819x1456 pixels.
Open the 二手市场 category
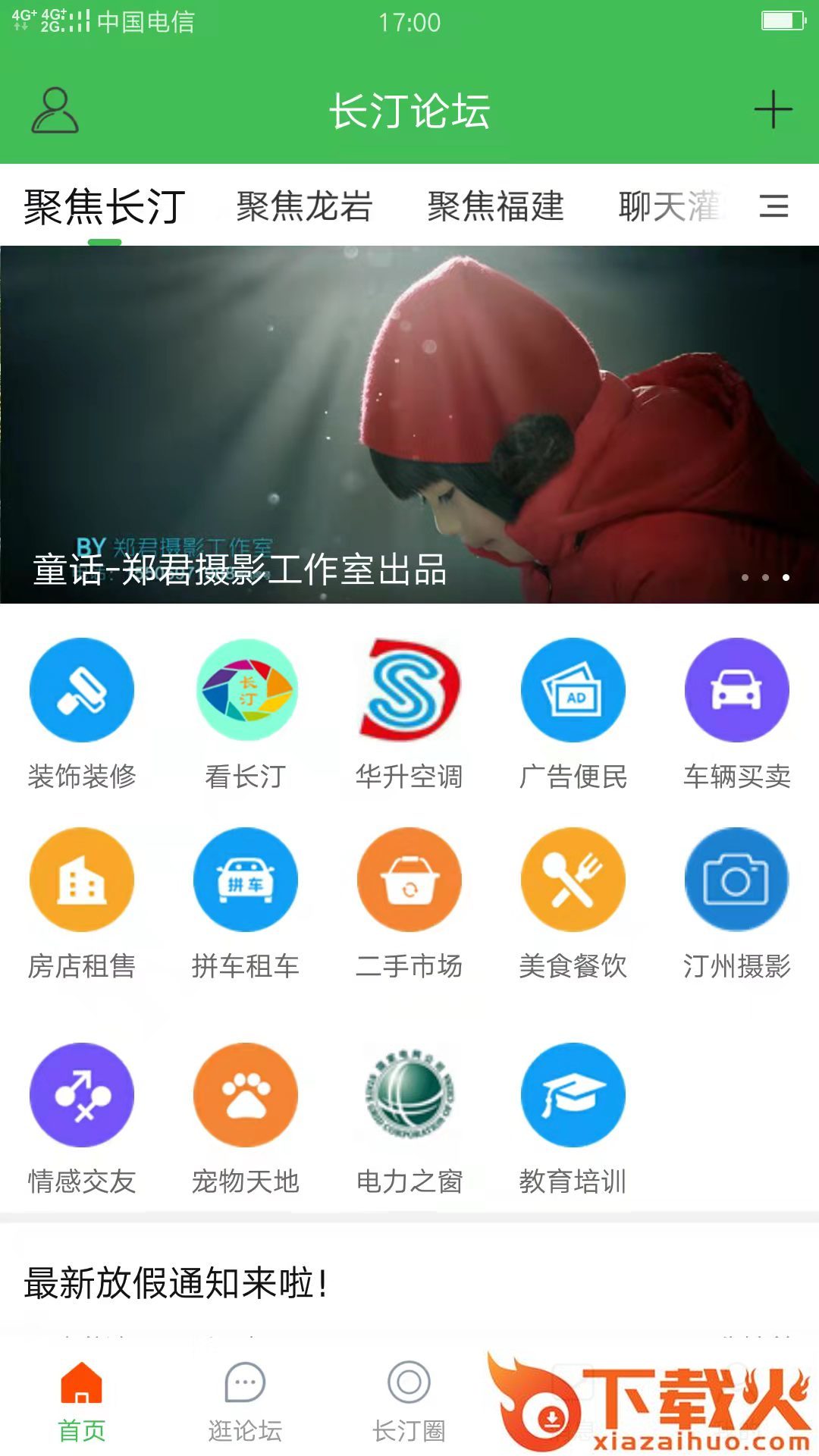click(x=409, y=904)
